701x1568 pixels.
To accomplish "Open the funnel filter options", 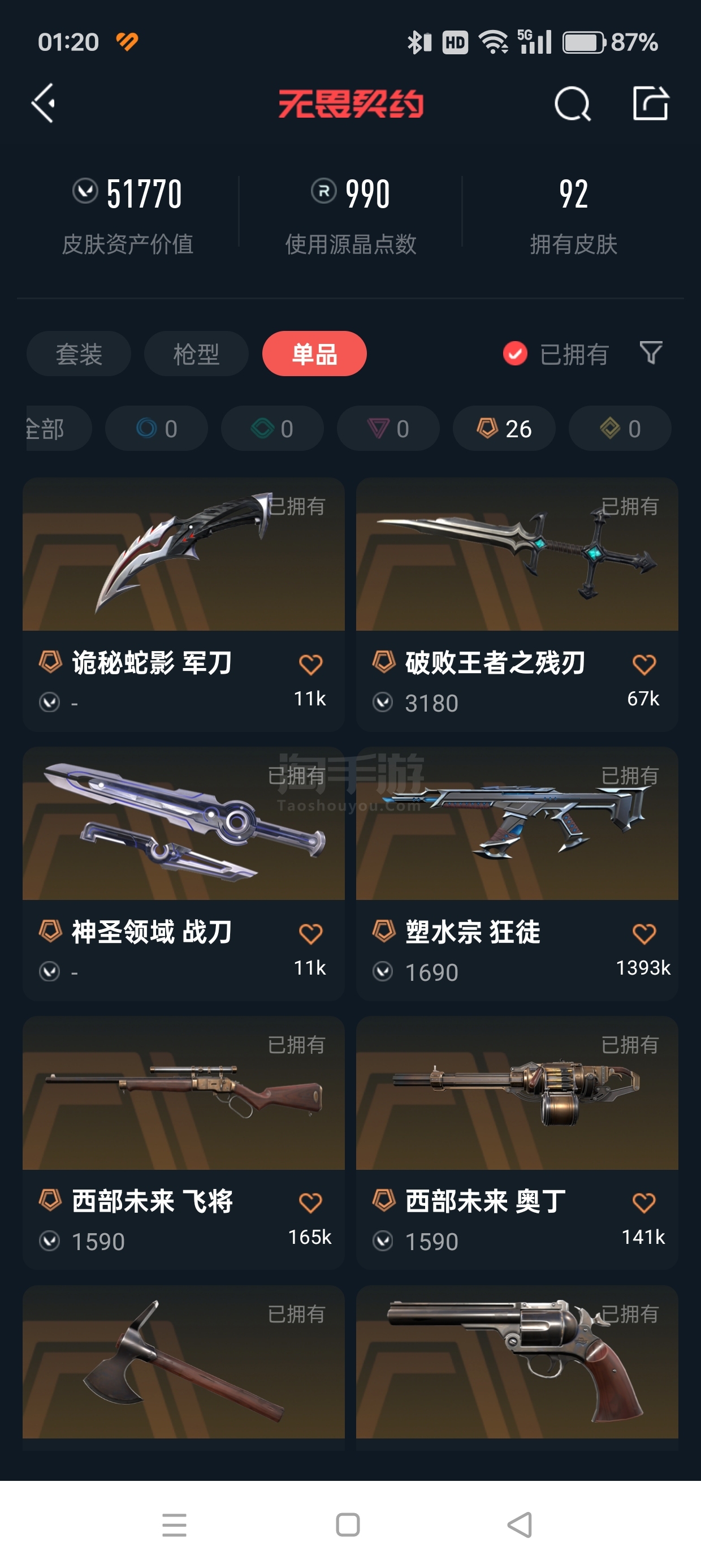I will [x=651, y=353].
